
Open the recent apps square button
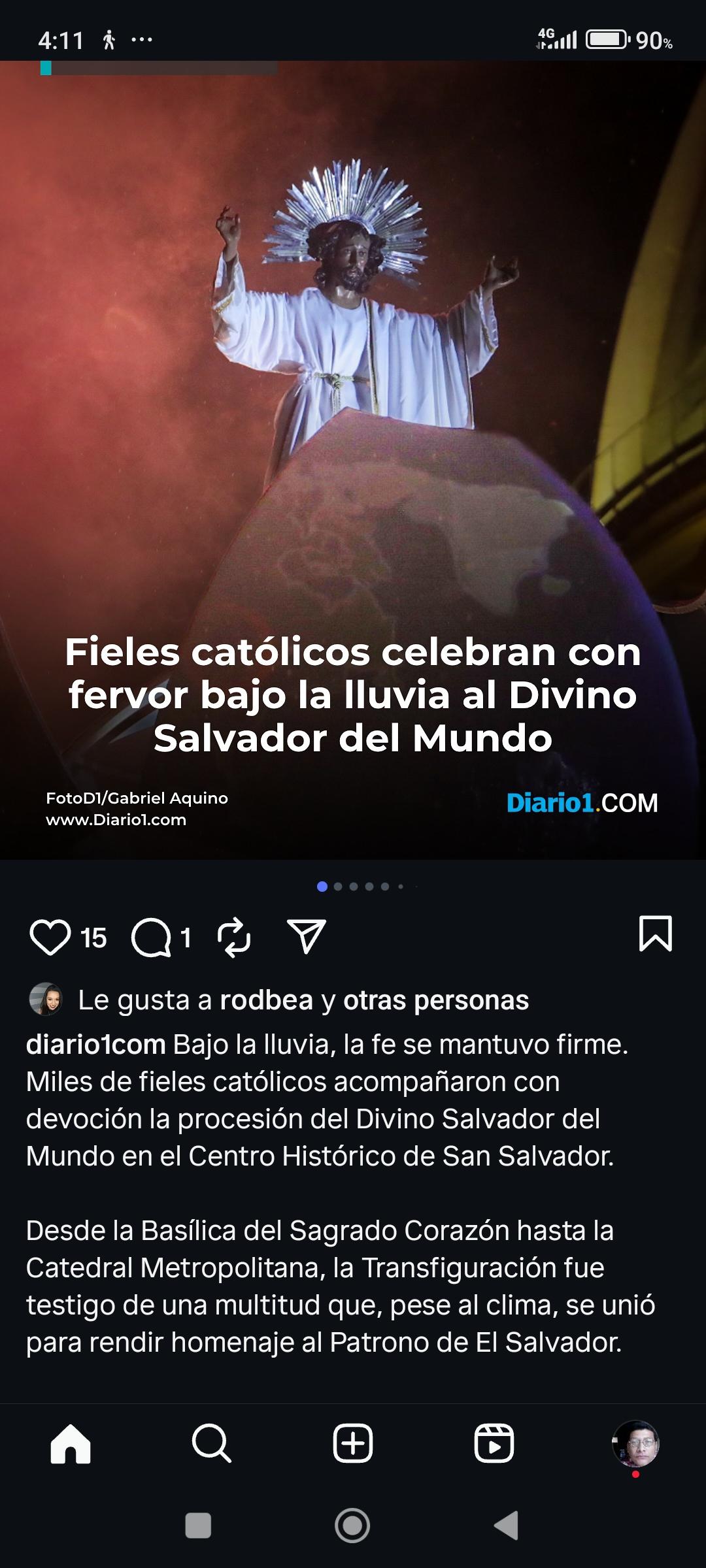tap(198, 1526)
